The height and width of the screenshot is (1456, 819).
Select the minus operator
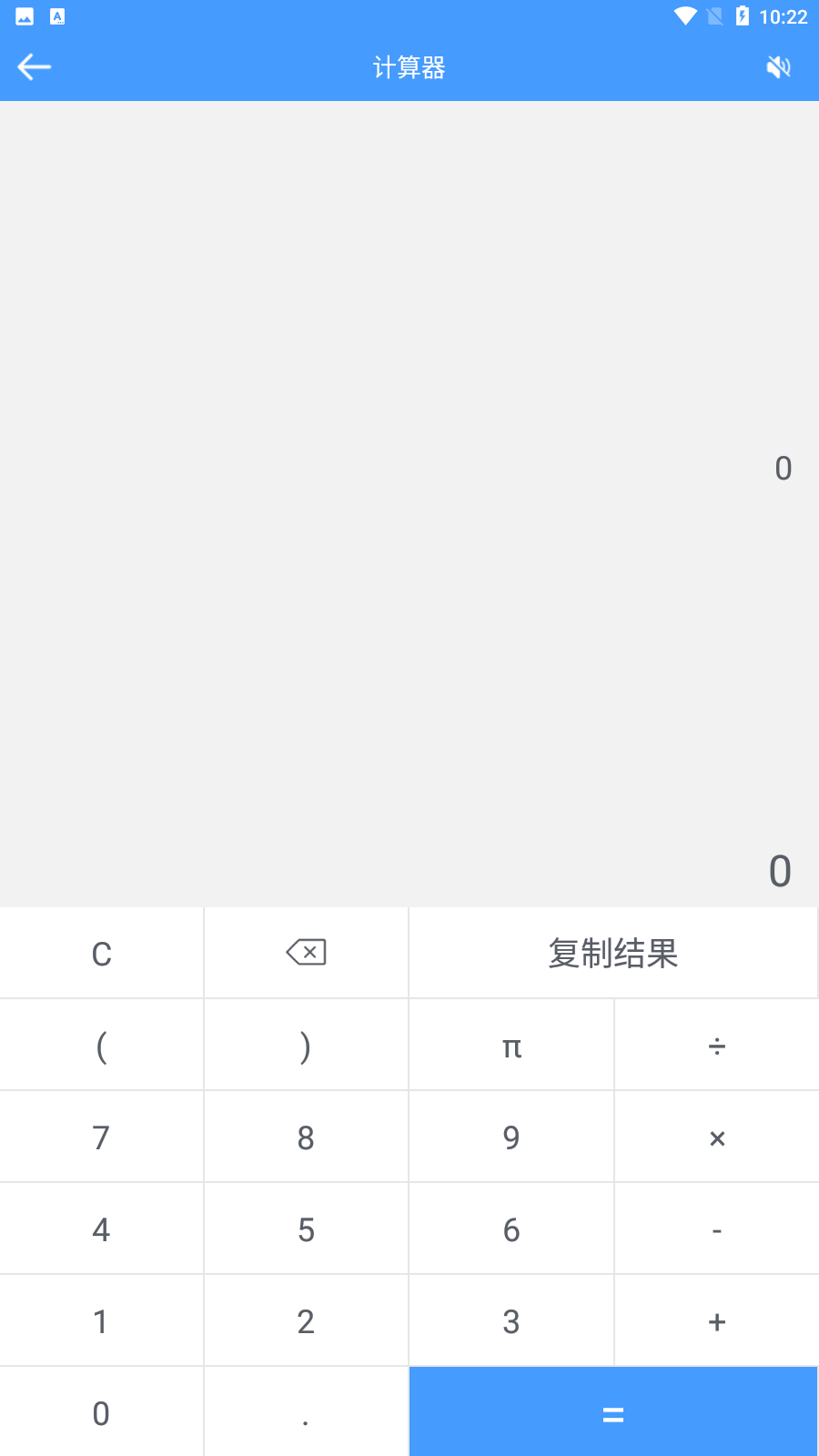click(717, 1230)
